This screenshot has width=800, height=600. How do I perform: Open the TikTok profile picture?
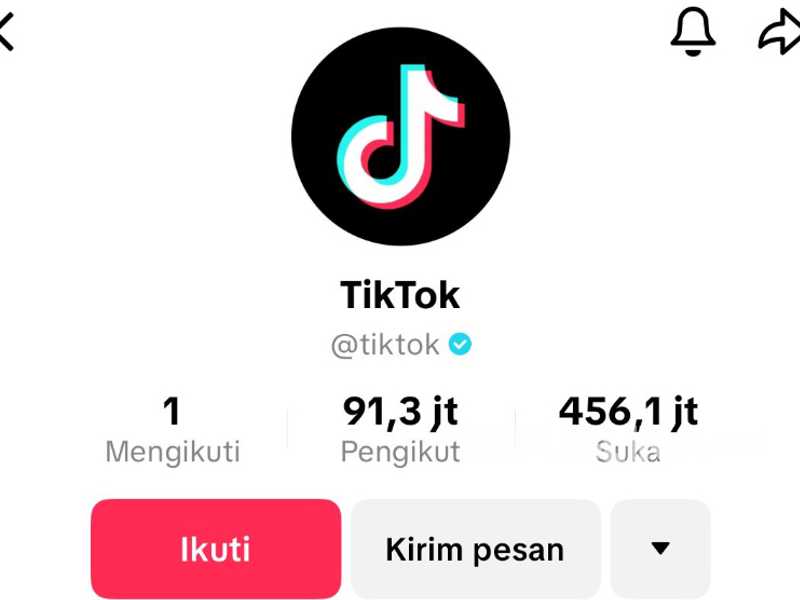pyautogui.click(x=400, y=137)
